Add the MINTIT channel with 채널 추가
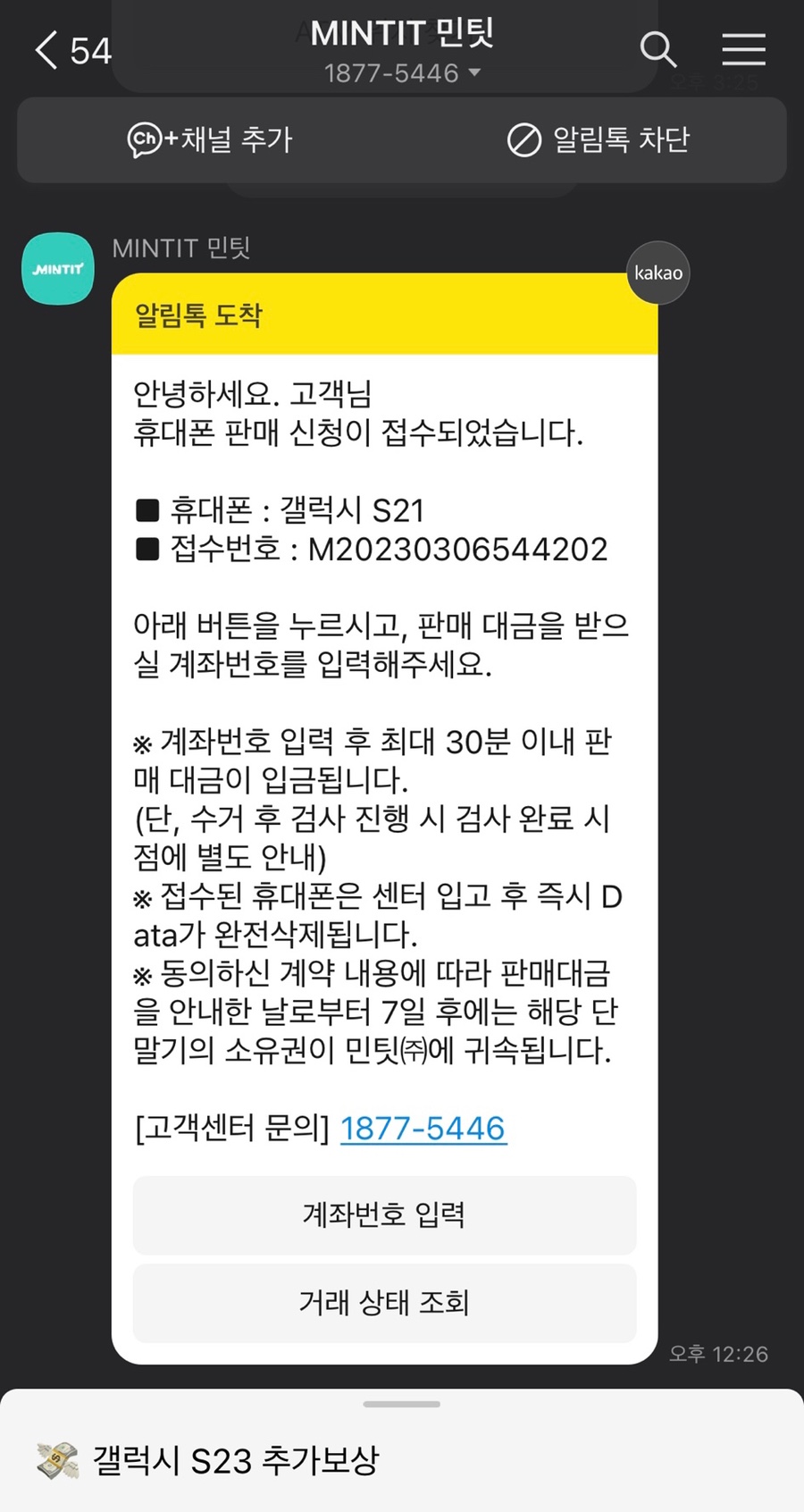Viewport: 804px width, 1512px height. tap(210, 139)
